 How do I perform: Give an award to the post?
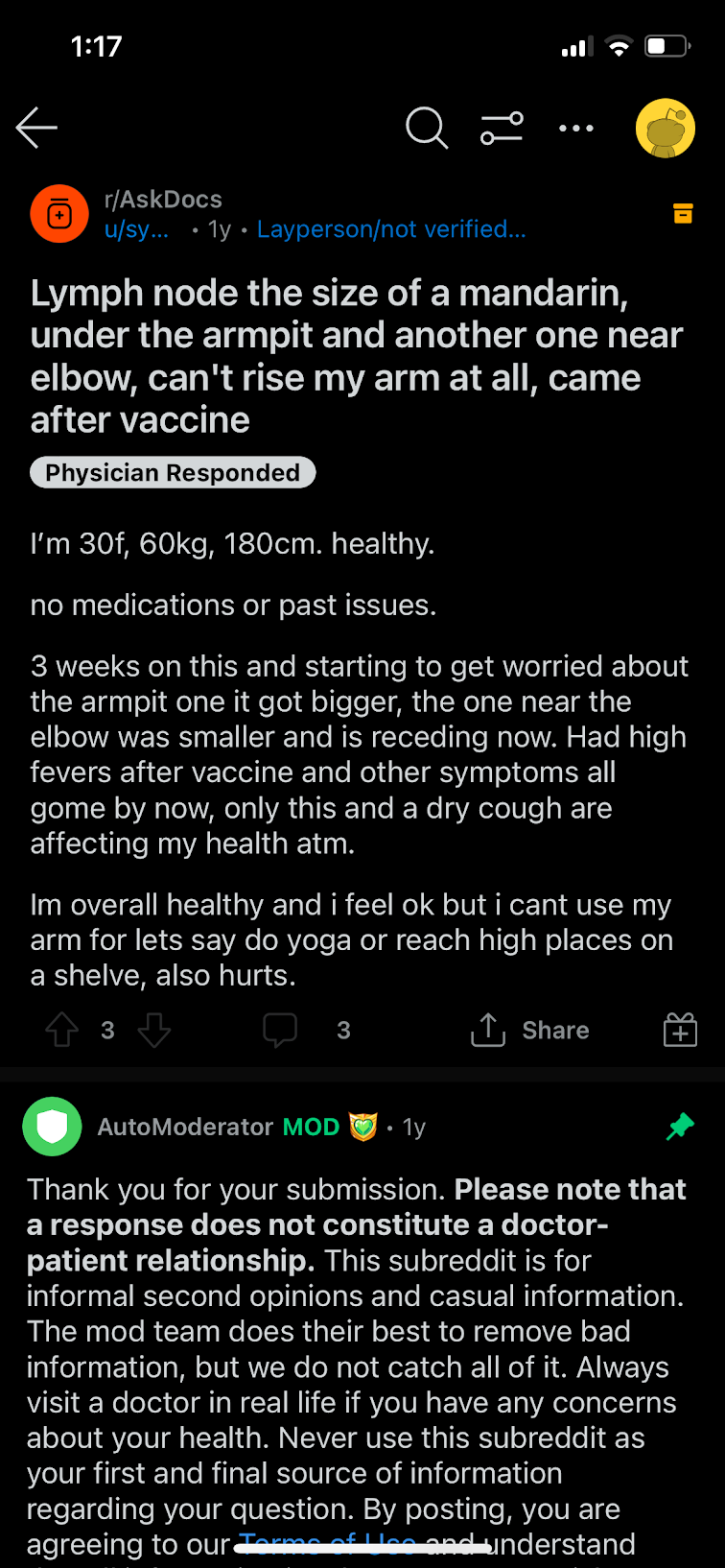coord(680,1030)
